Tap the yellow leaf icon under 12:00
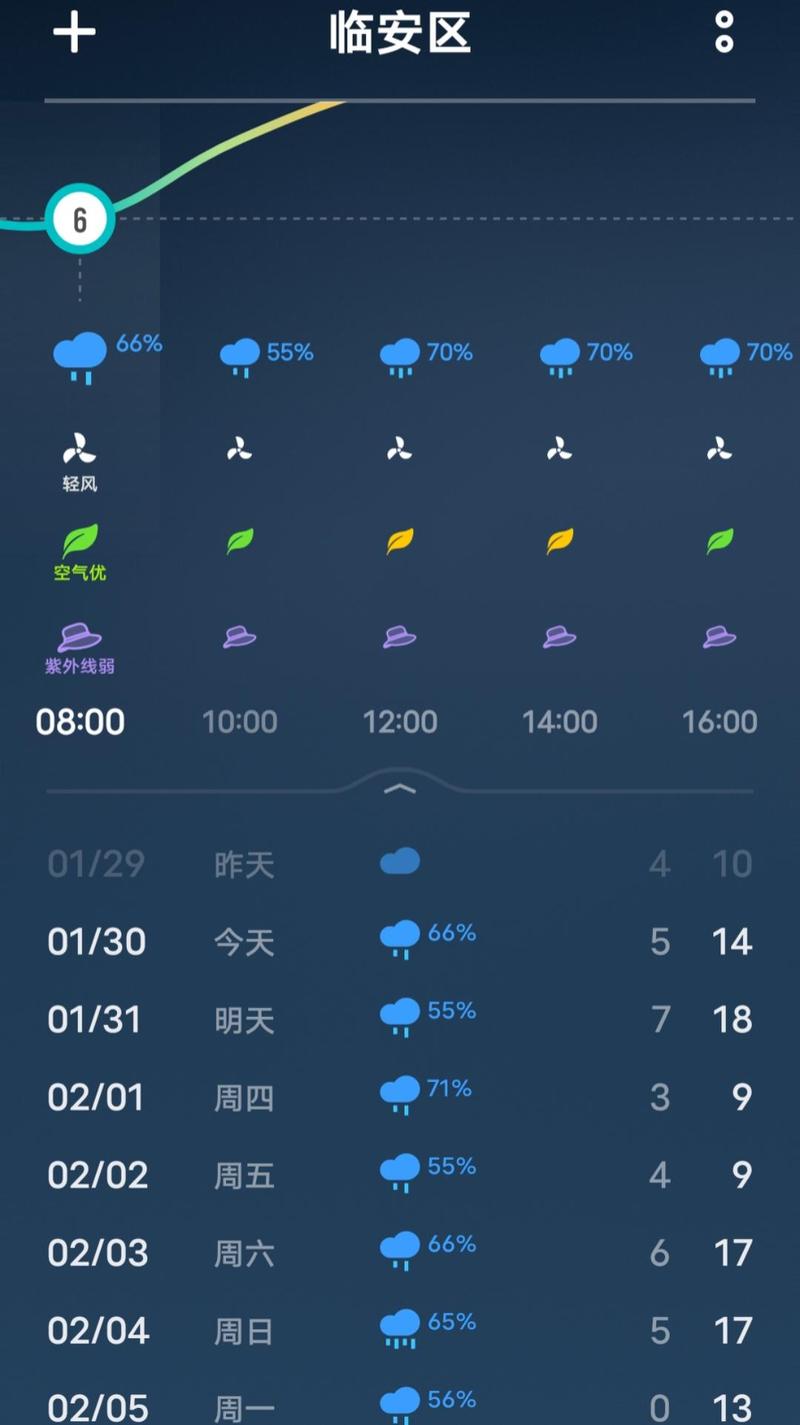 point(400,540)
